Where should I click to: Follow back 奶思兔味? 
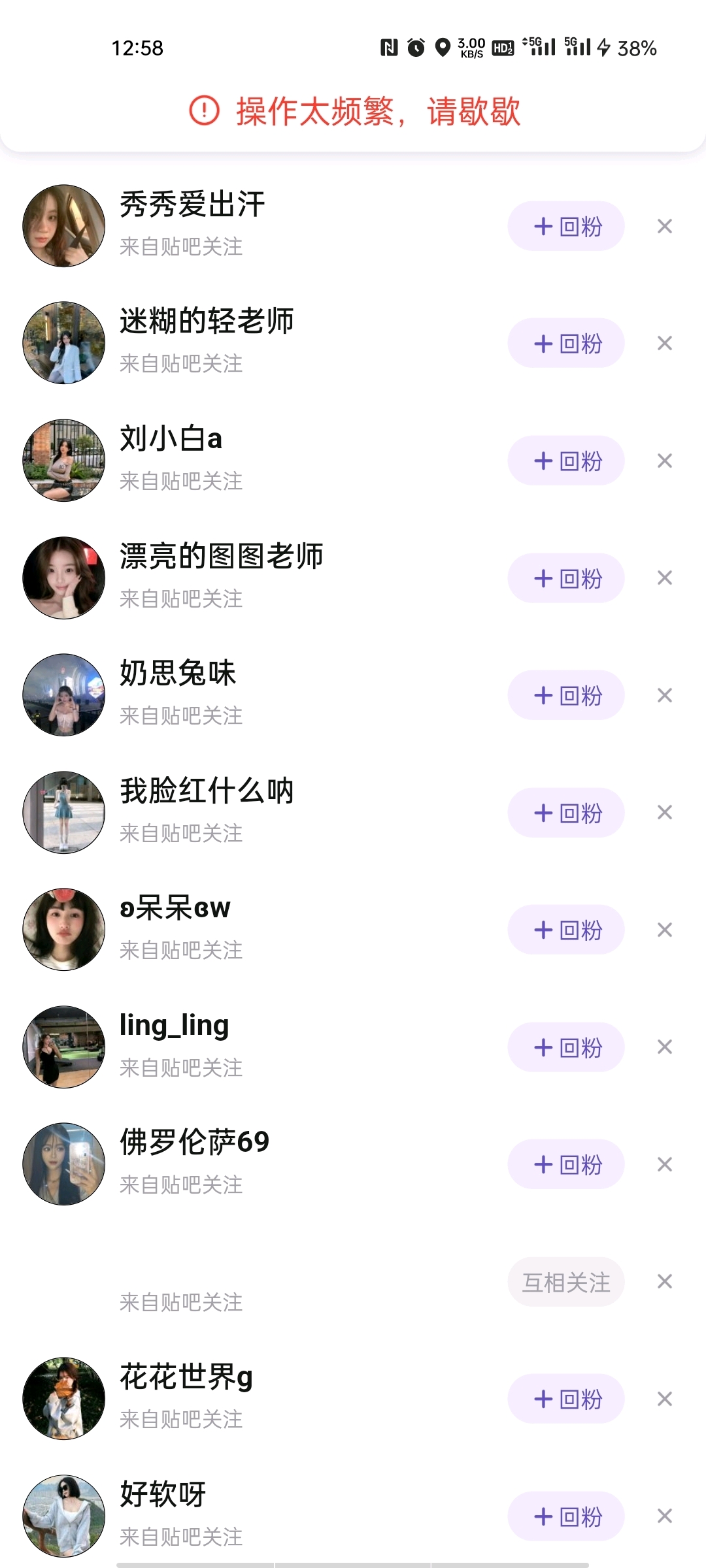point(566,695)
